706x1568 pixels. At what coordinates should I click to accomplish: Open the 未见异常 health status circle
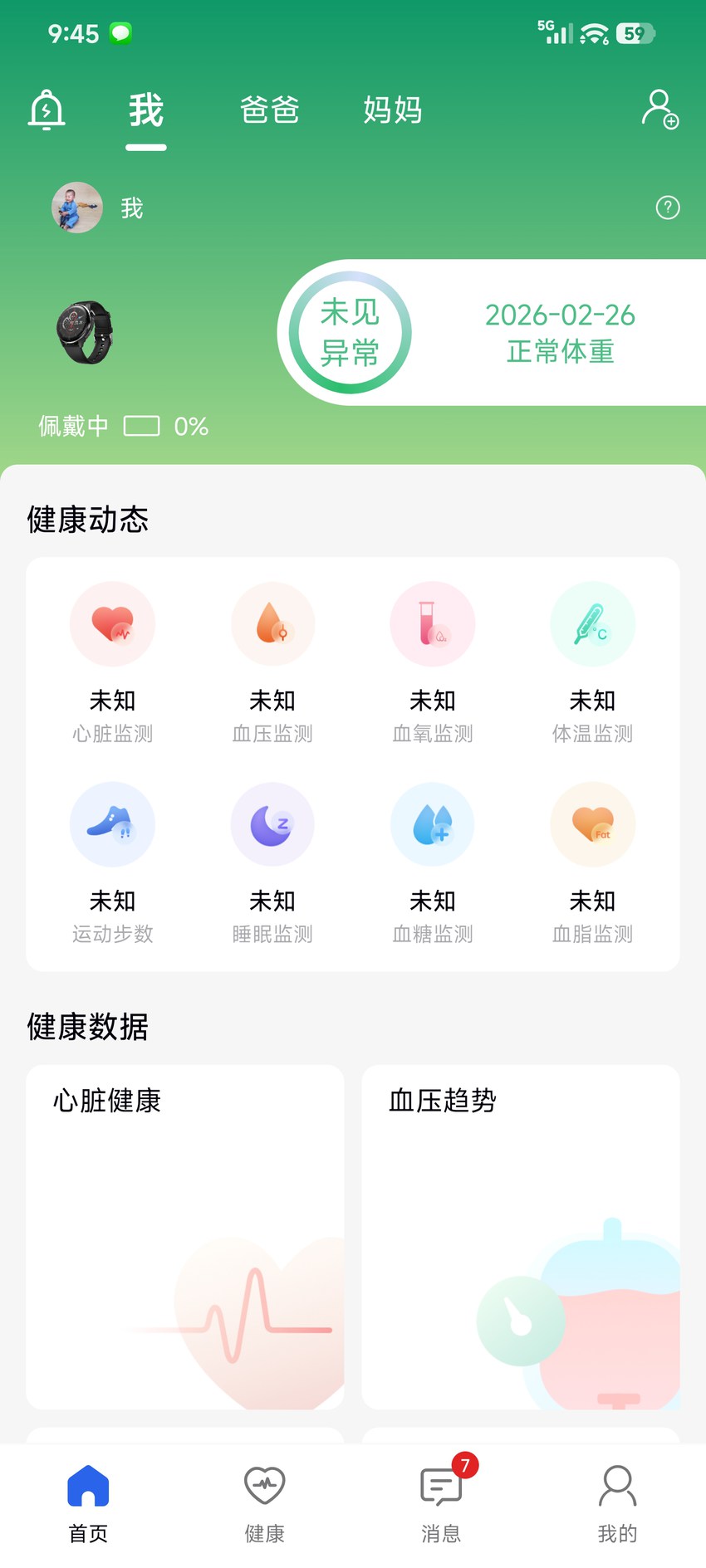[x=350, y=331]
